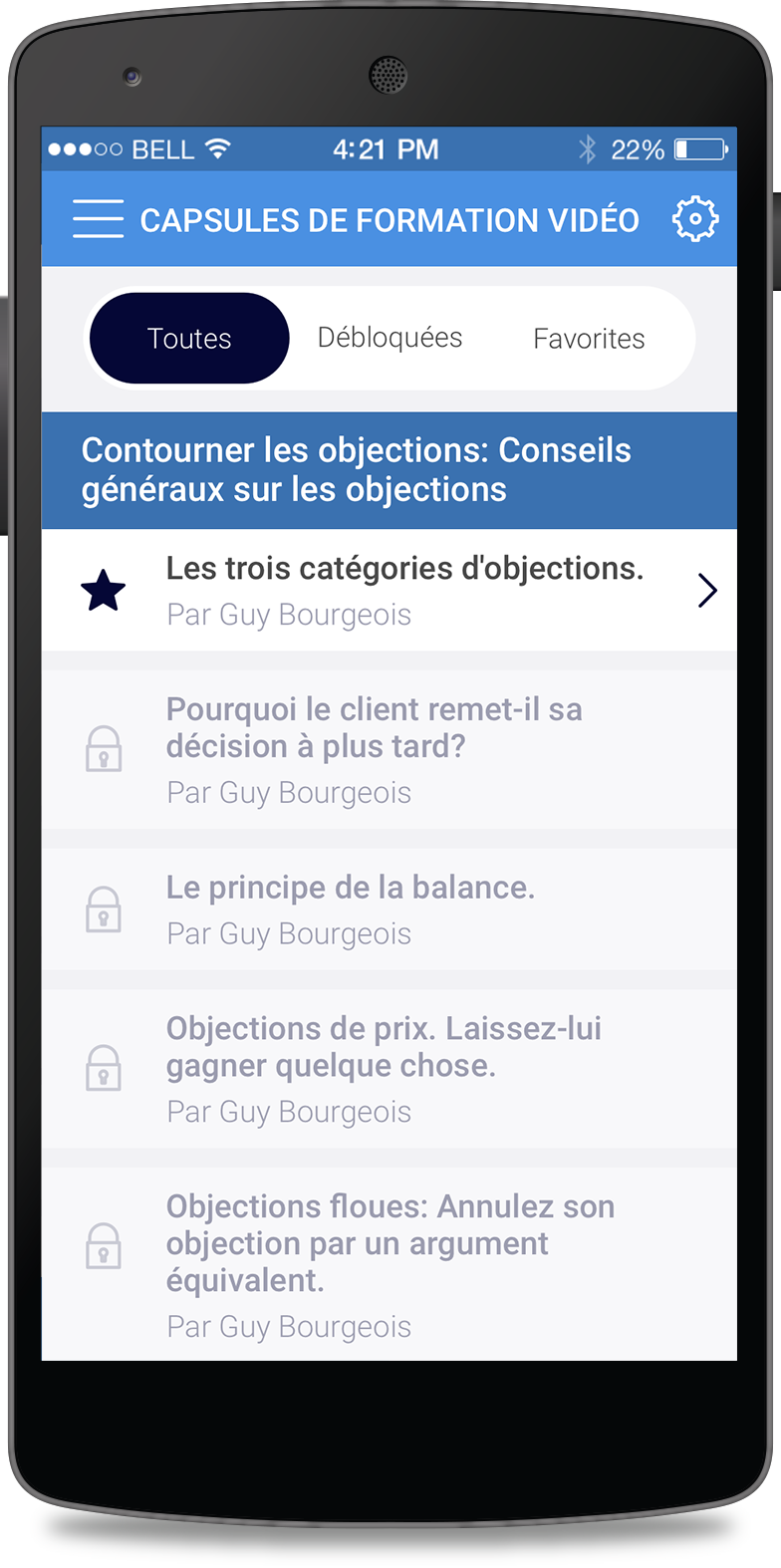Open Les trois catégories d'objections capsule

(404, 590)
